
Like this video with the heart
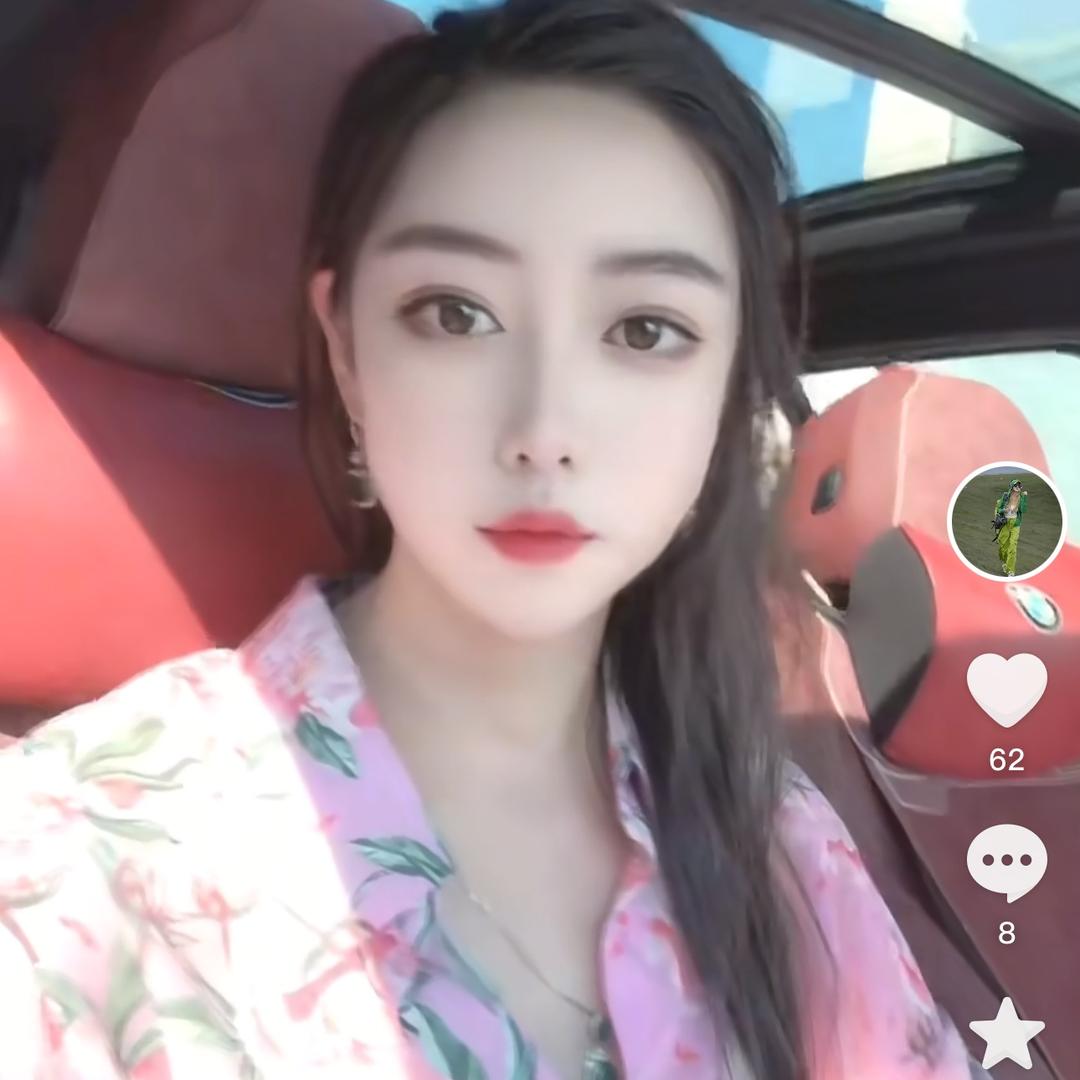click(x=1006, y=690)
